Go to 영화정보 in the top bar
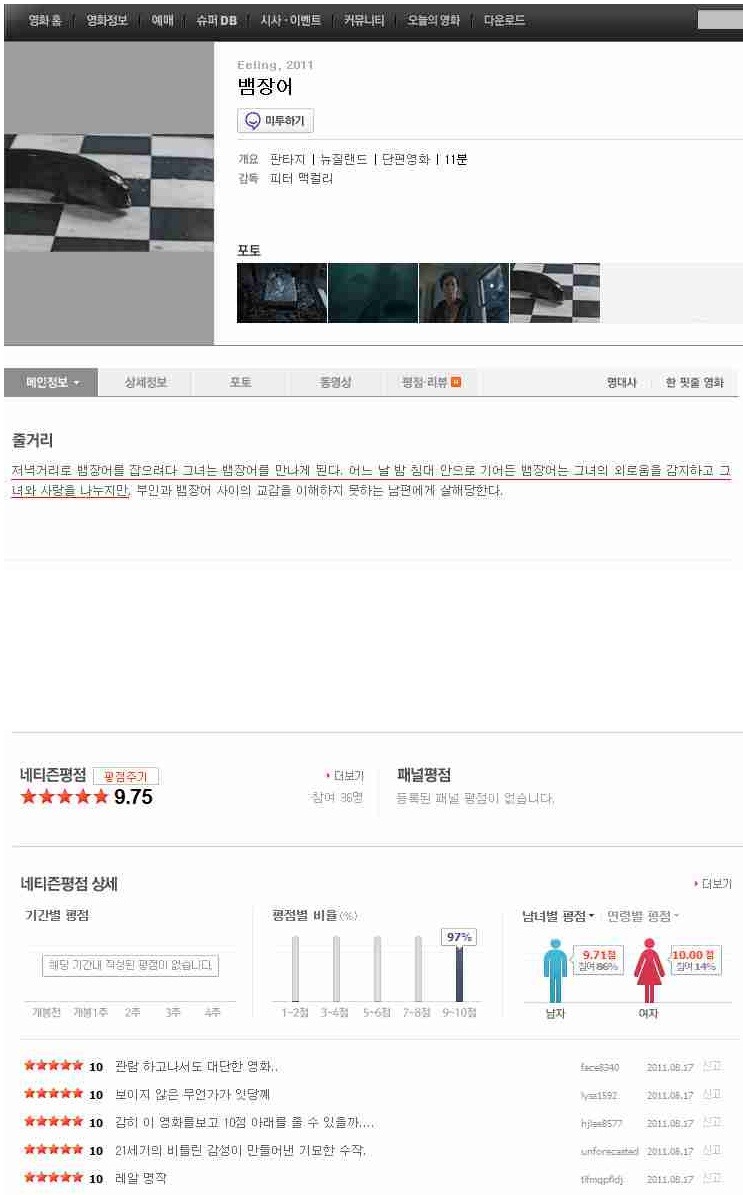The image size is (743, 1195). [x=106, y=20]
